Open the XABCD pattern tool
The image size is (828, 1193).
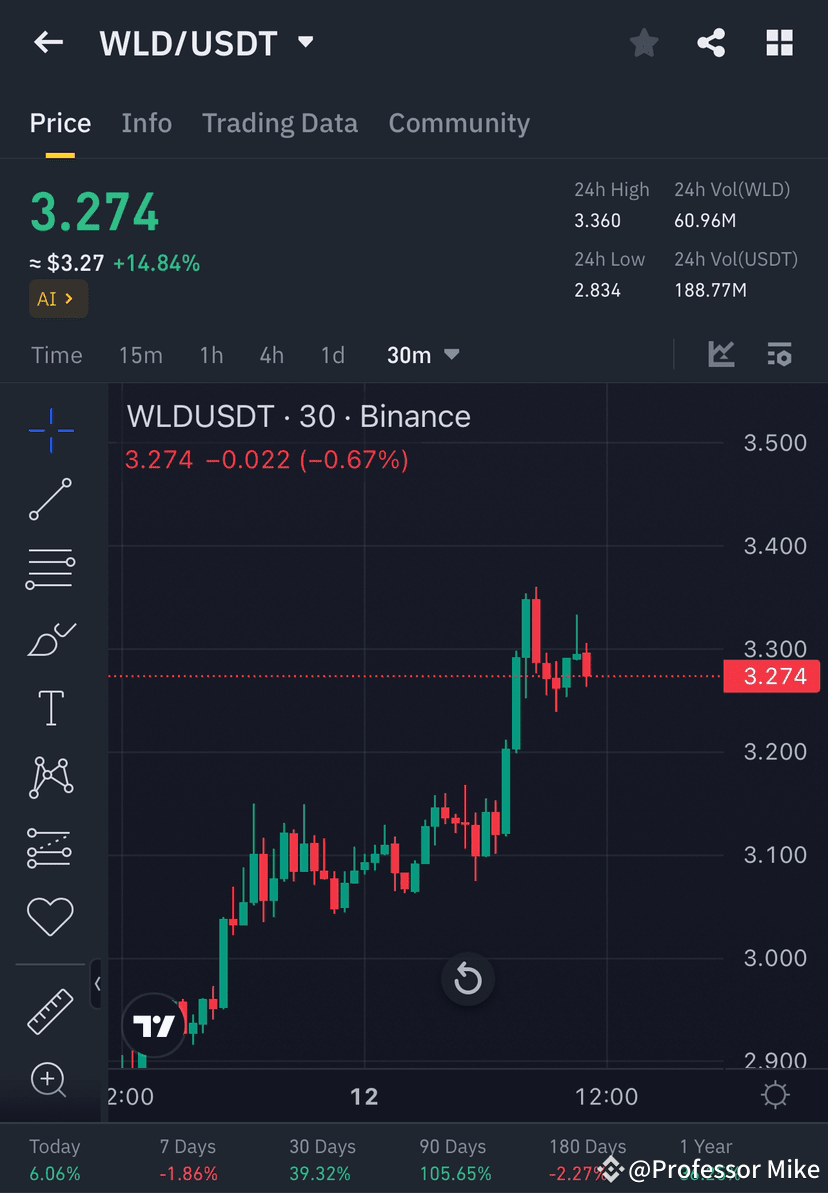[x=50, y=777]
